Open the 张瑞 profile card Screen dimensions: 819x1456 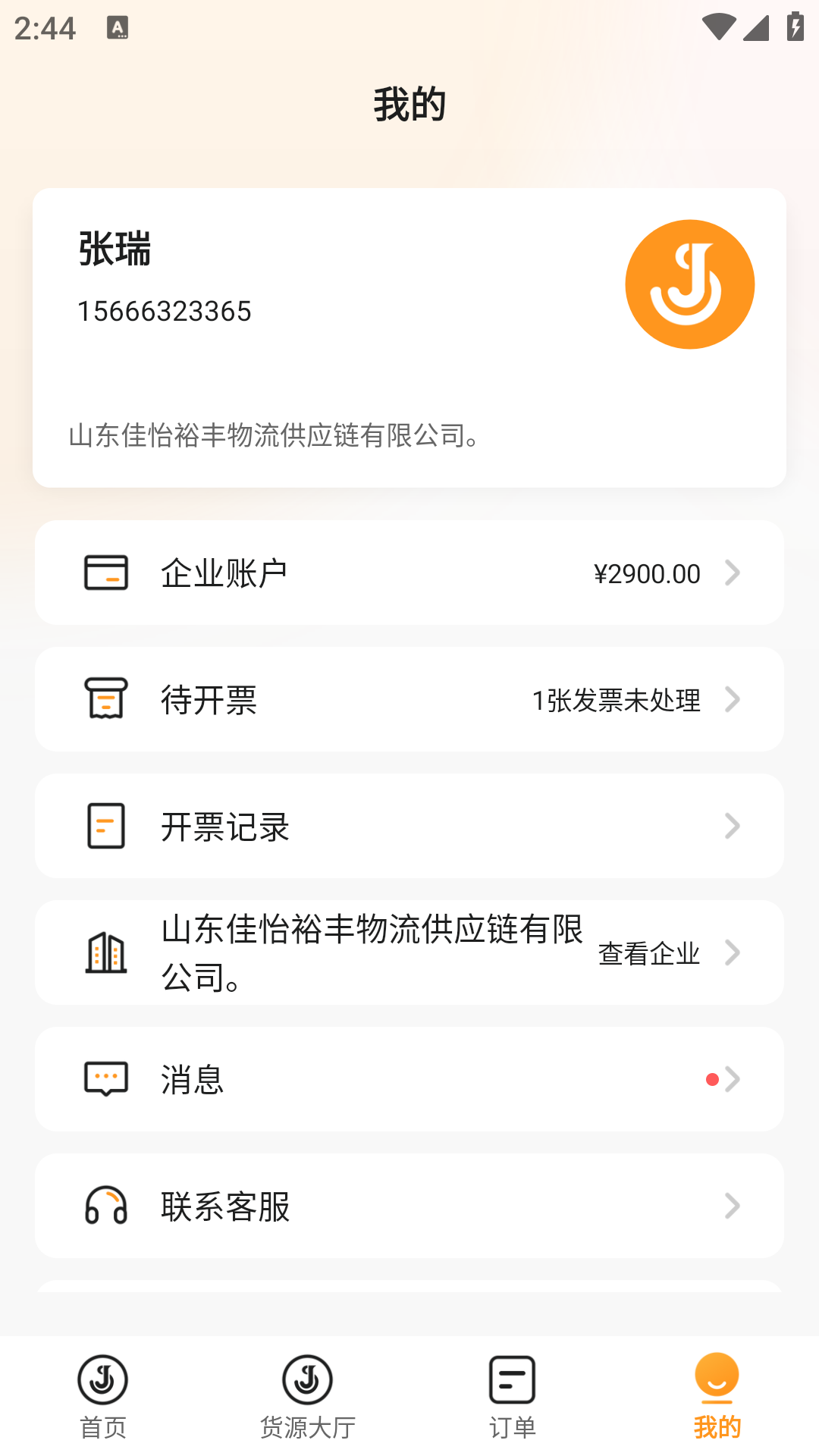[x=409, y=337]
